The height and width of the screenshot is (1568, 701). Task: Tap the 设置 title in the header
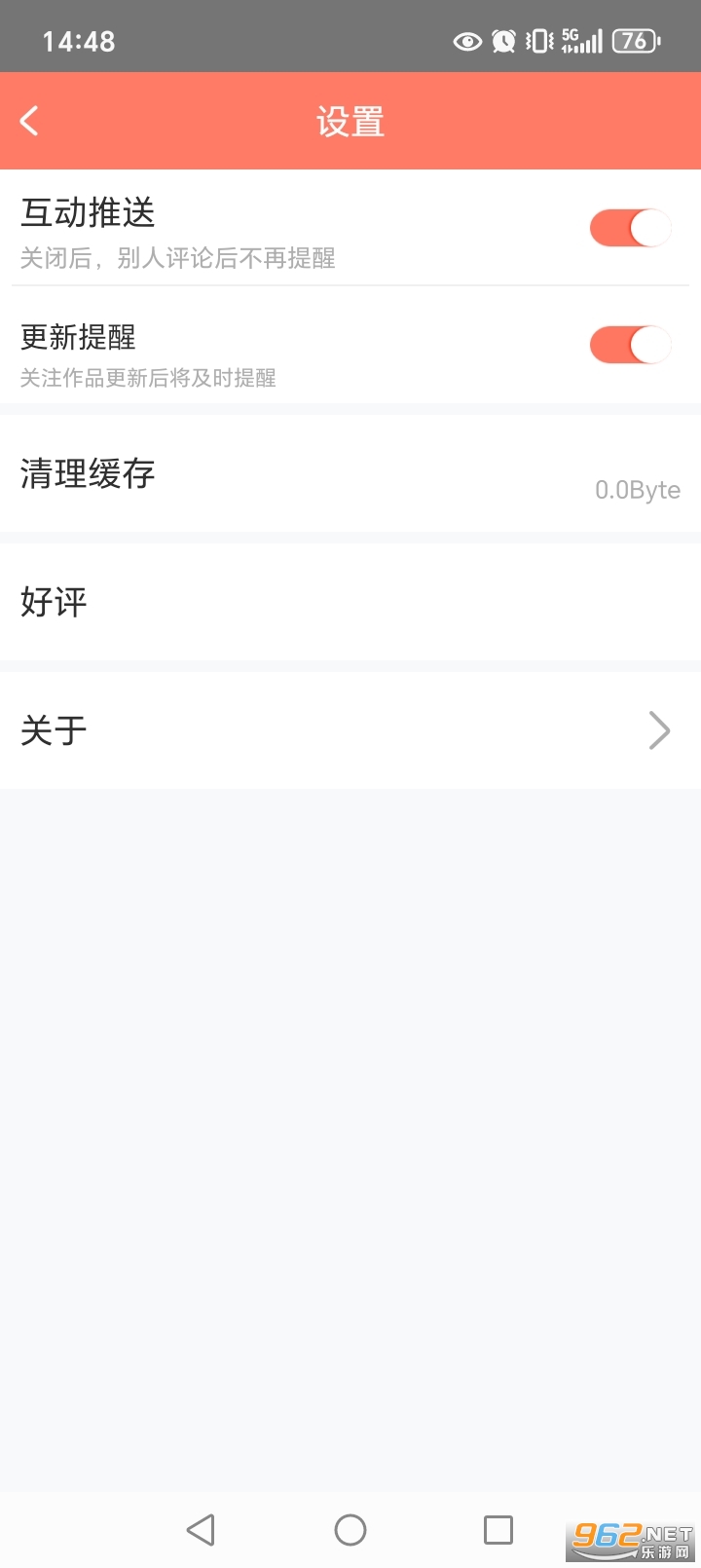[x=350, y=119]
